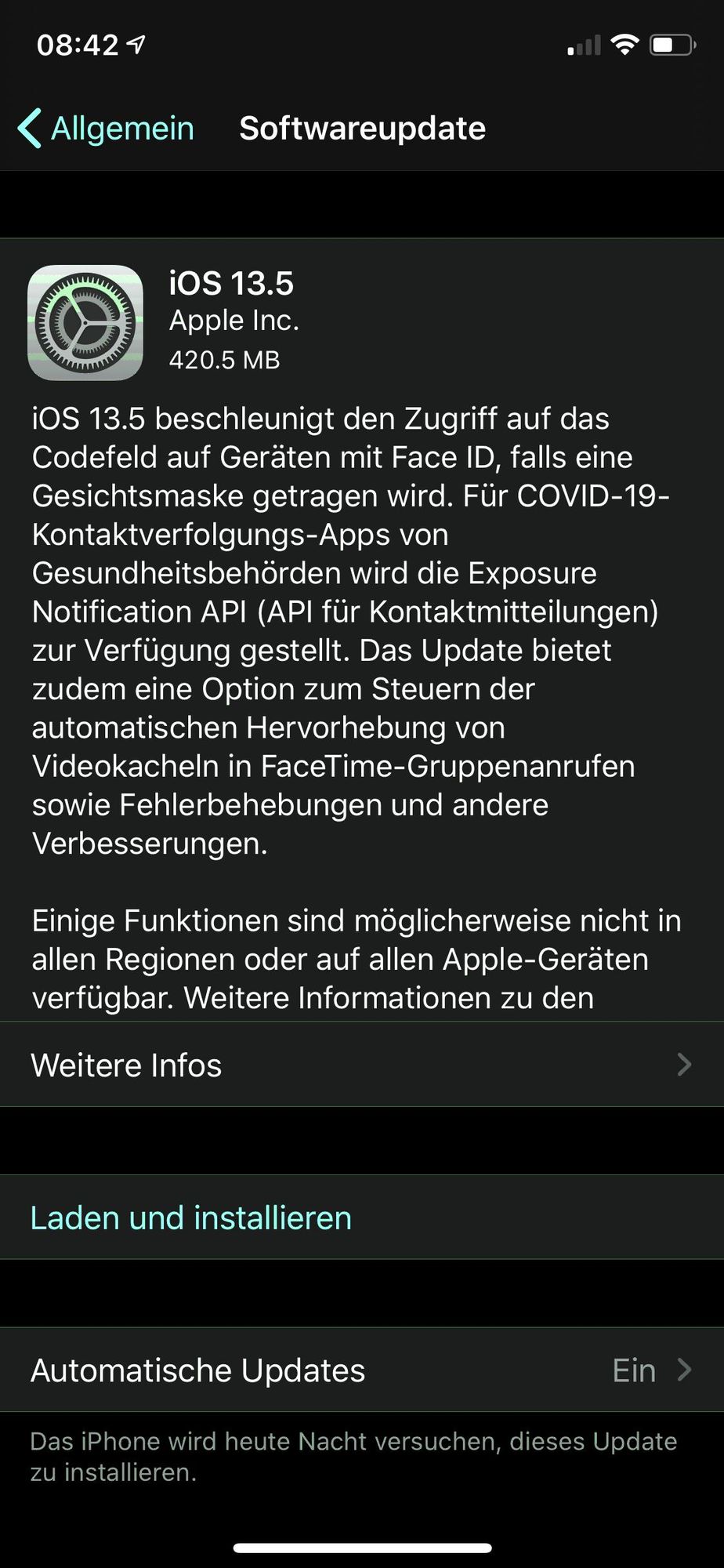Tap Laden und installieren

click(362, 1218)
